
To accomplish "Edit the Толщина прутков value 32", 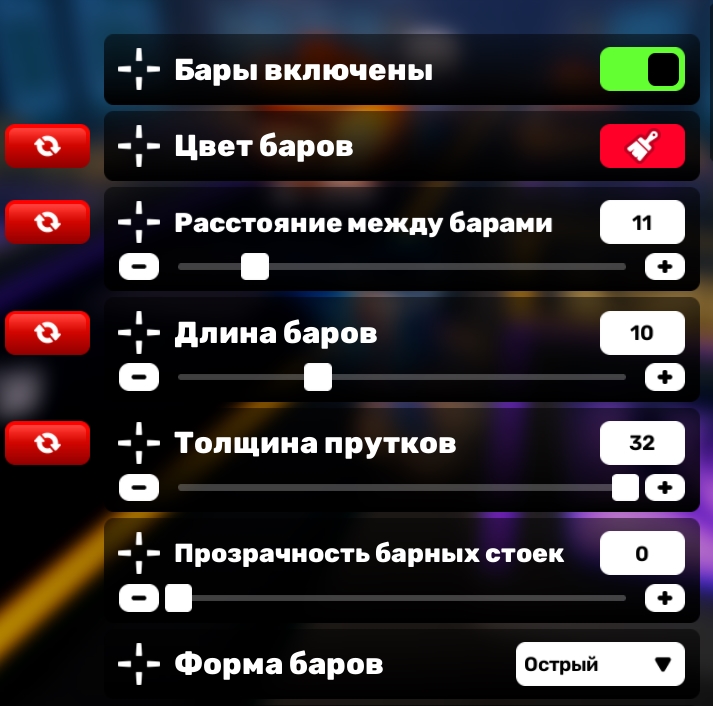I will 642,443.
